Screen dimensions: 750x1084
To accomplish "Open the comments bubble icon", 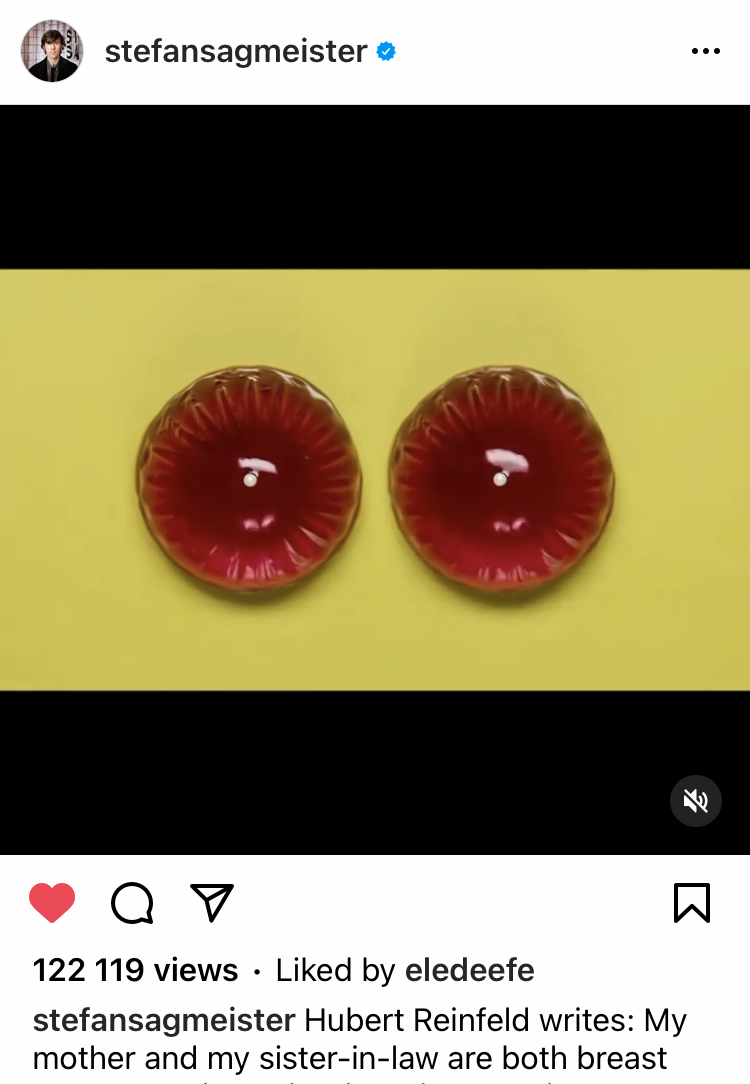I will tap(132, 903).
